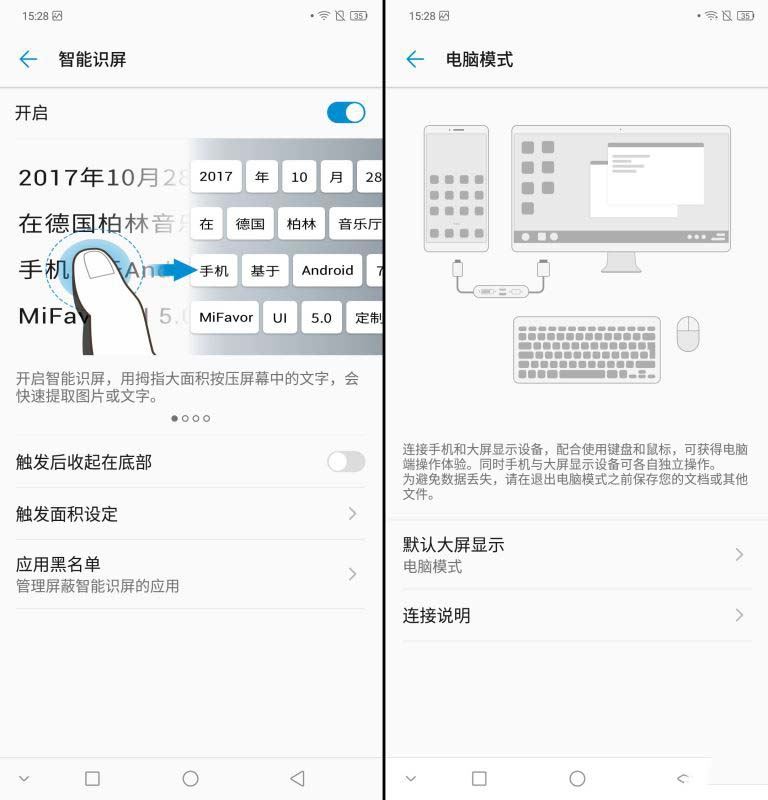Open 触发面积设定
This screenshot has height=800, width=768.
pos(190,514)
